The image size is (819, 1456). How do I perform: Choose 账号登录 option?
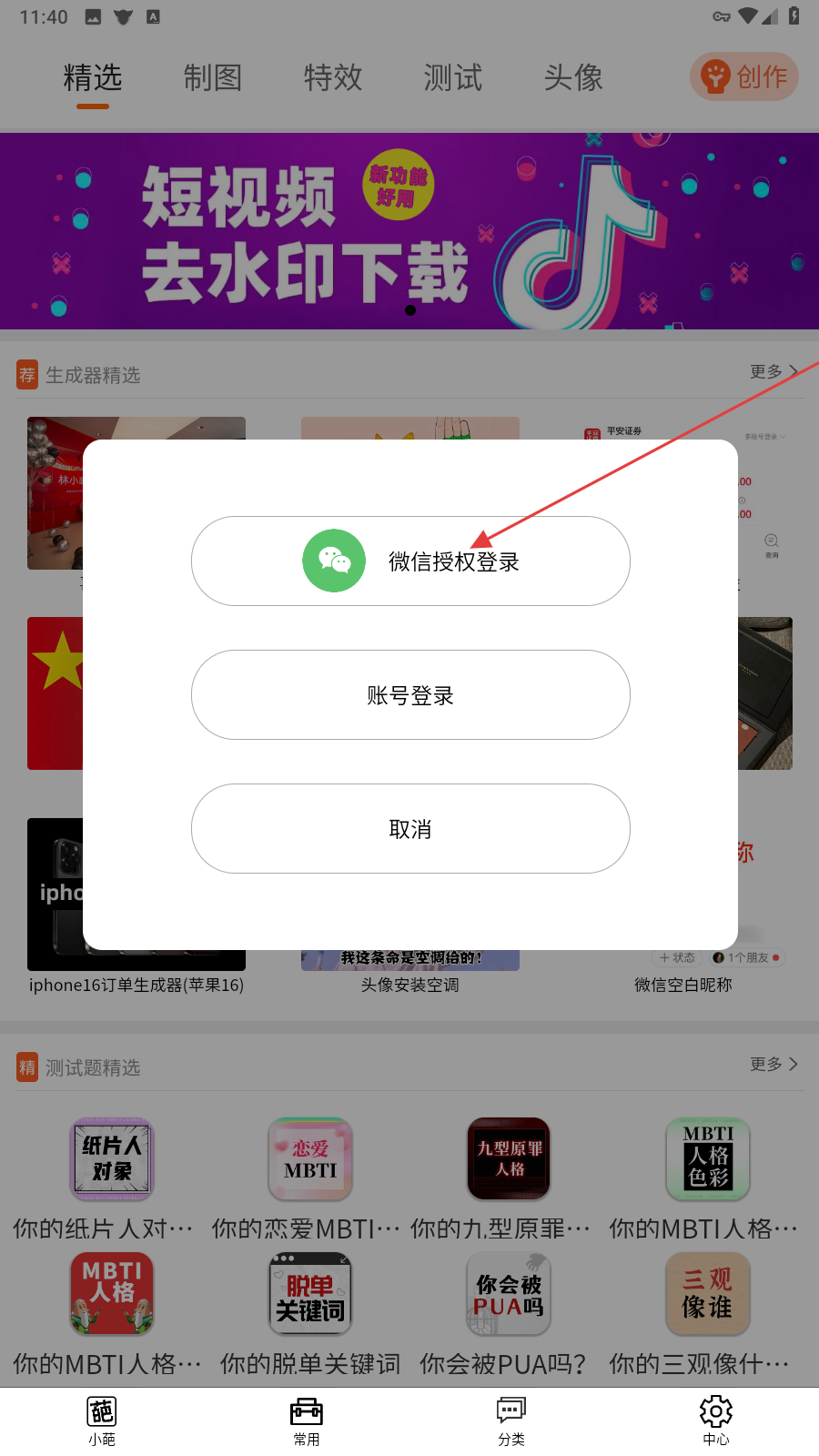[x=410, y=694]
